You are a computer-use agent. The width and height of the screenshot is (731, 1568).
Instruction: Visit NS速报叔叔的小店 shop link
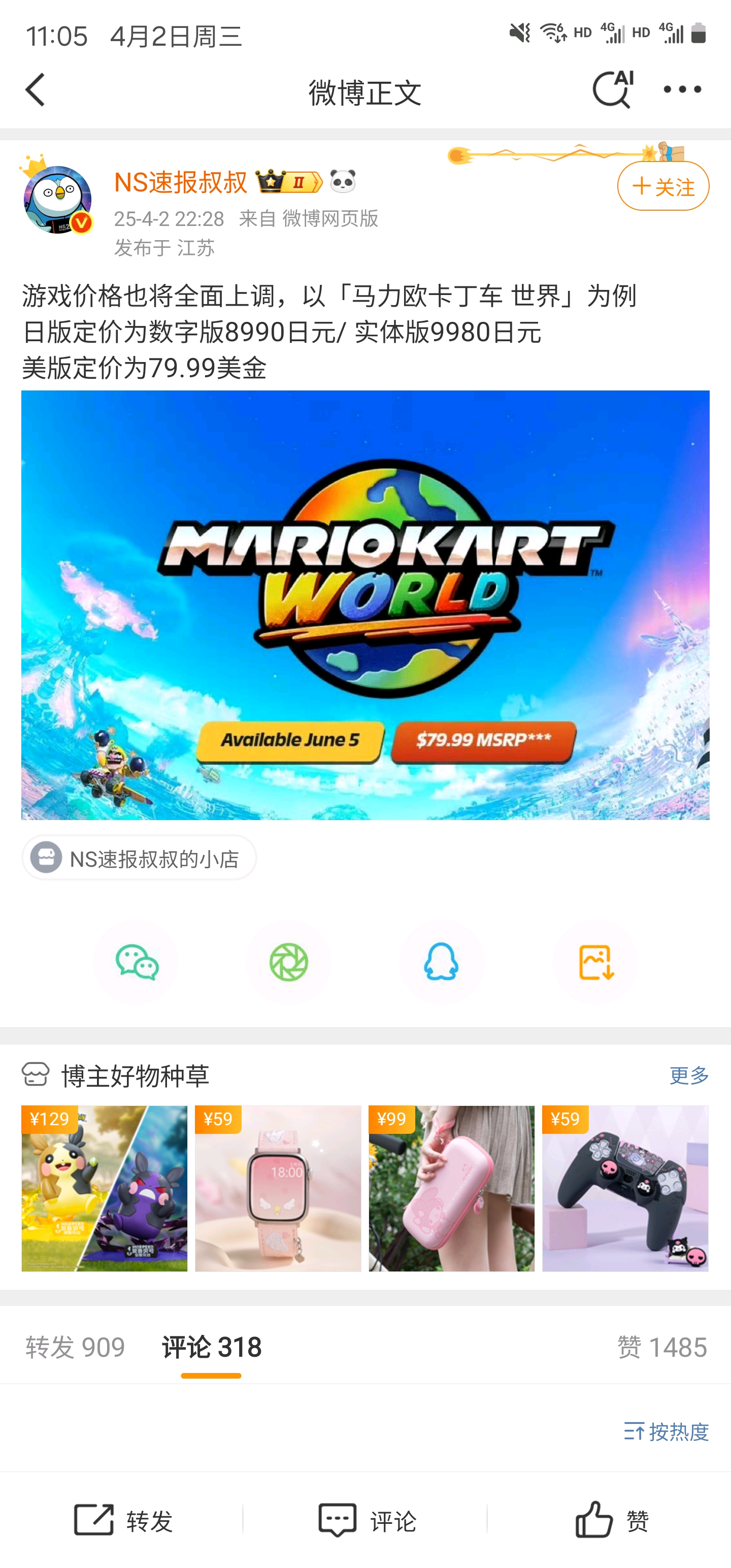point(140,858)
